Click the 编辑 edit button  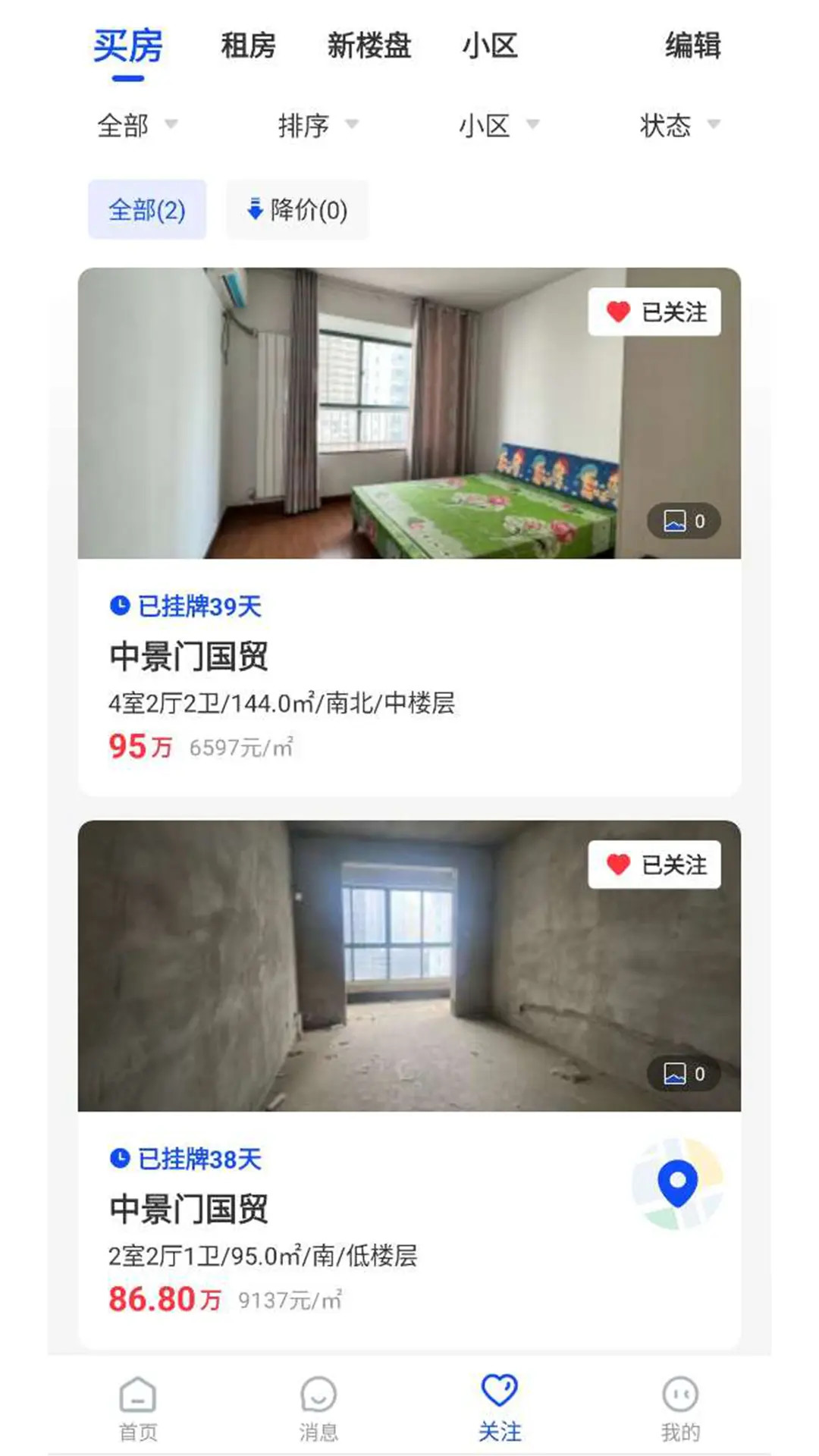pyautogui.click(x=692, y=47)
